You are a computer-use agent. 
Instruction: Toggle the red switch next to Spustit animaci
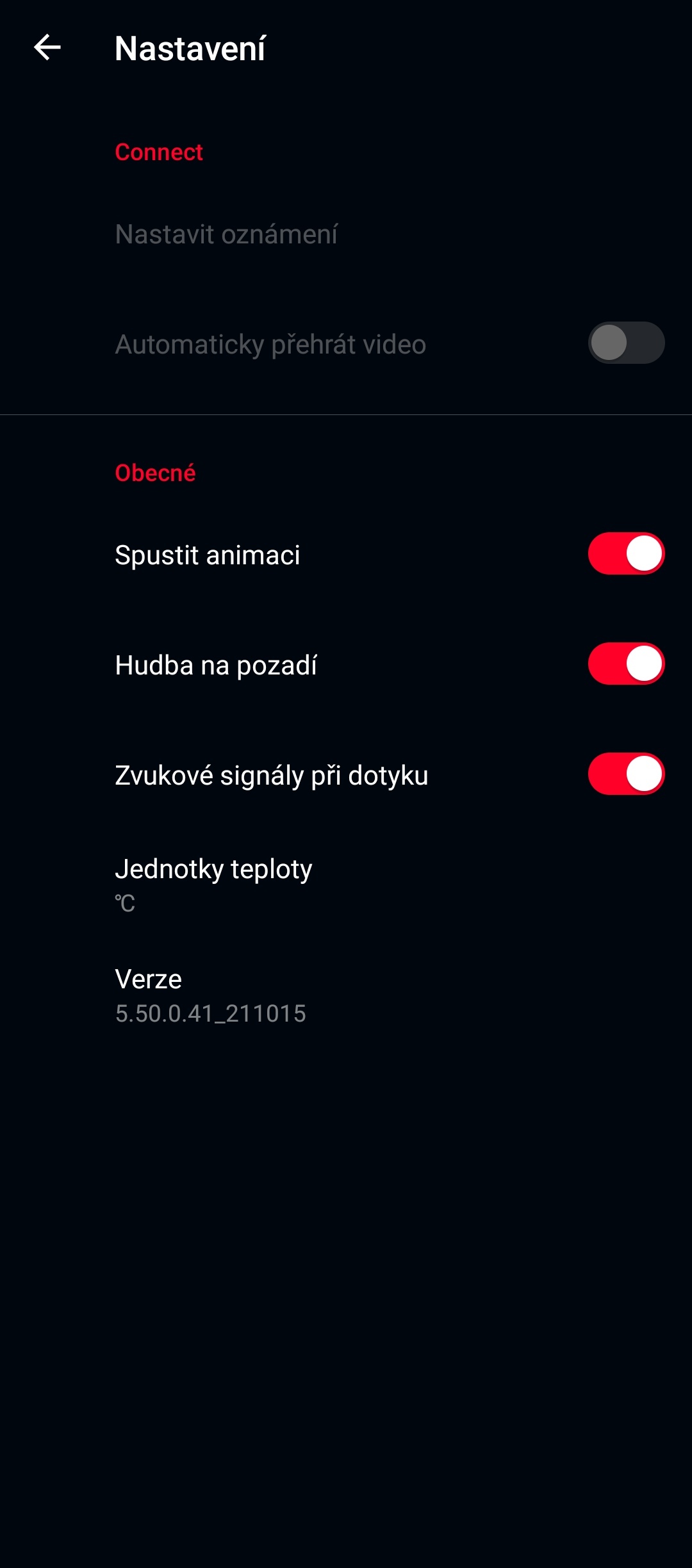tap(625, 553)
